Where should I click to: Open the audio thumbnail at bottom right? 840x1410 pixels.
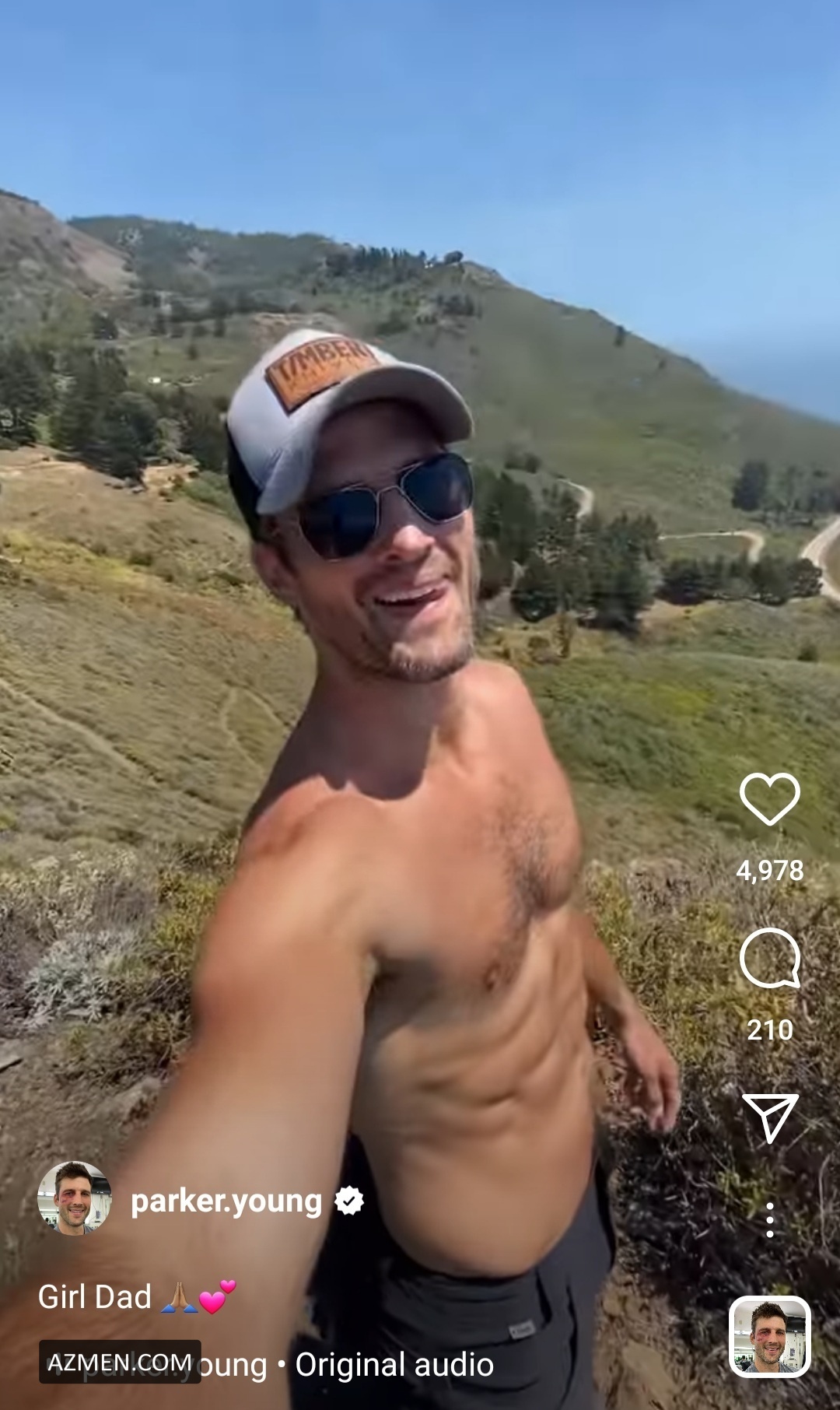pos(769,1336)
